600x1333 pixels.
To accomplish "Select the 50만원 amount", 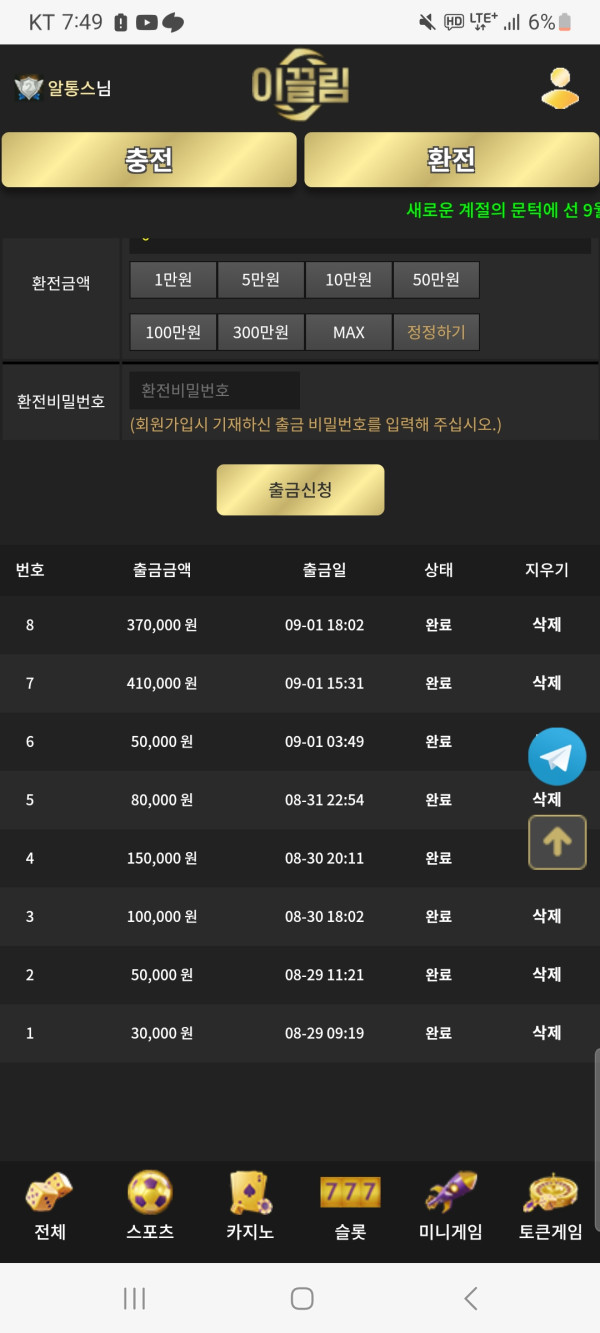I will tap(436, 280).
